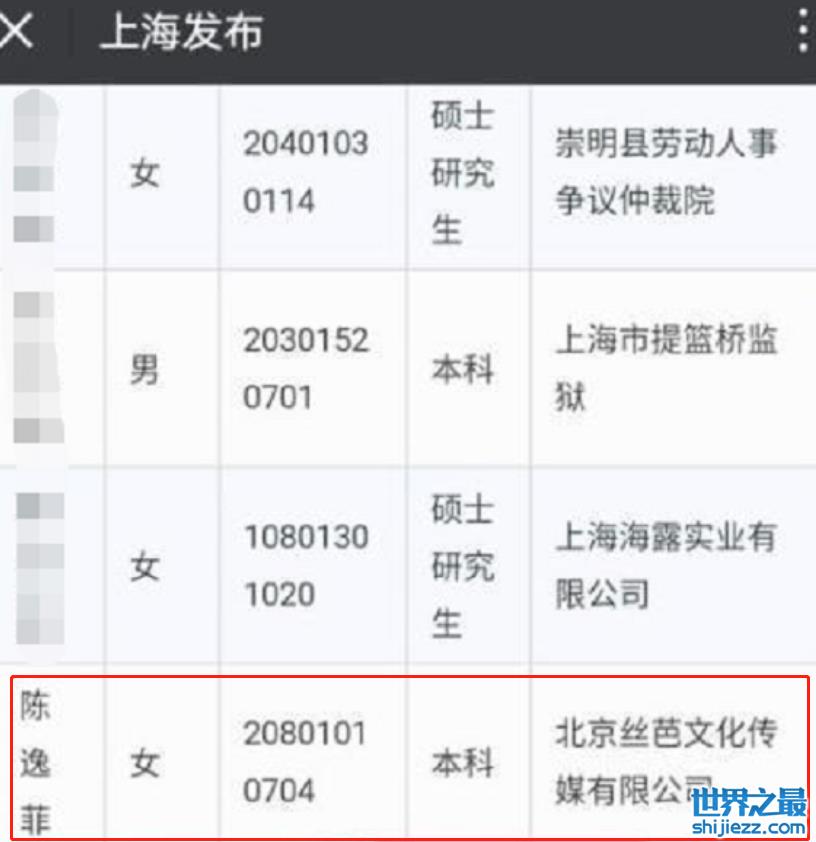Open the overflow menu
The height and width of the screenshot is (842, 816).
803,32
